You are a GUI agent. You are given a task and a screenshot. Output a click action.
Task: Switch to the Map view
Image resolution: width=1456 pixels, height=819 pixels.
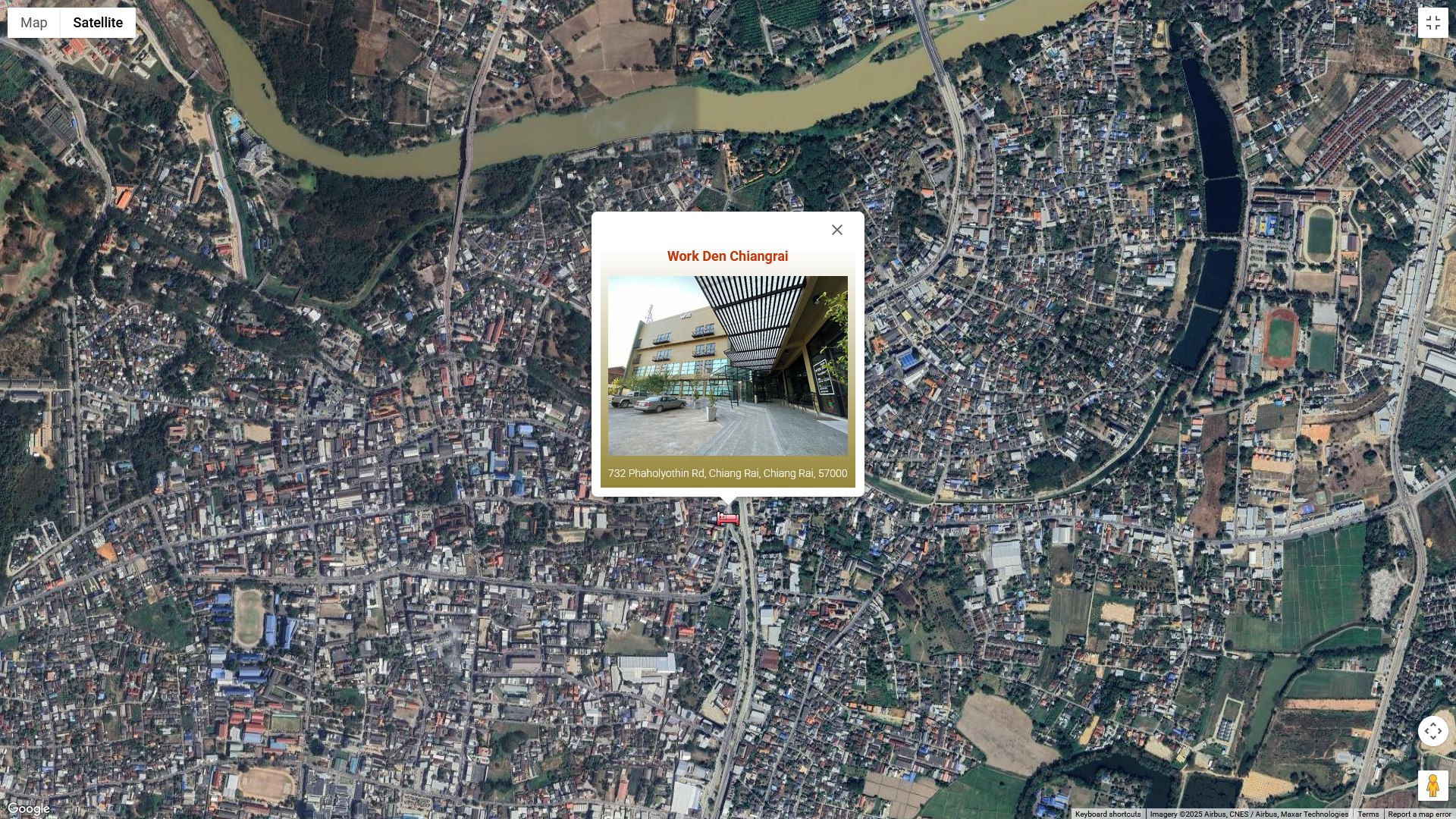click(34, 23)
